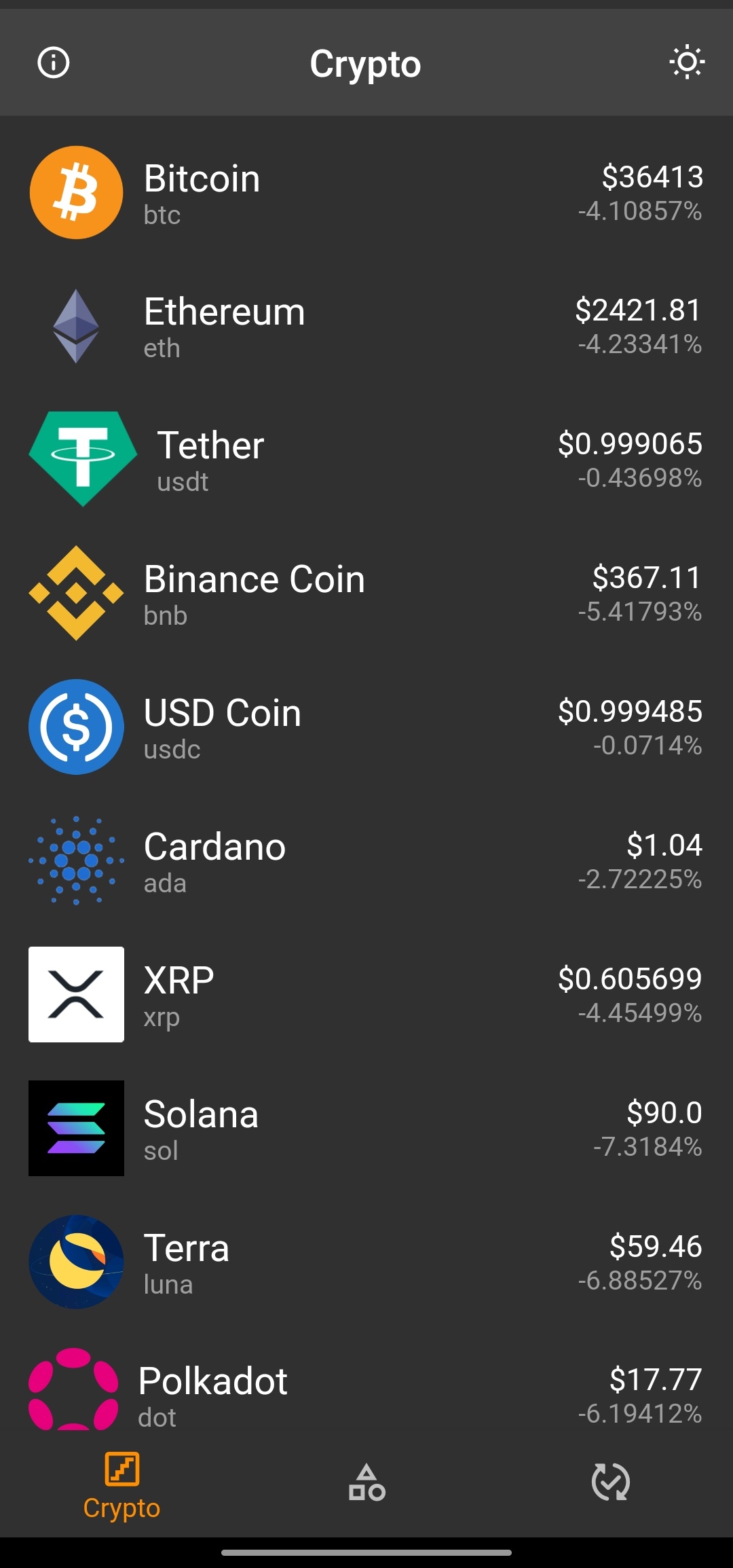Open the sync checkmark tab
The image size is (733, 1568).
pos(610,1482)
